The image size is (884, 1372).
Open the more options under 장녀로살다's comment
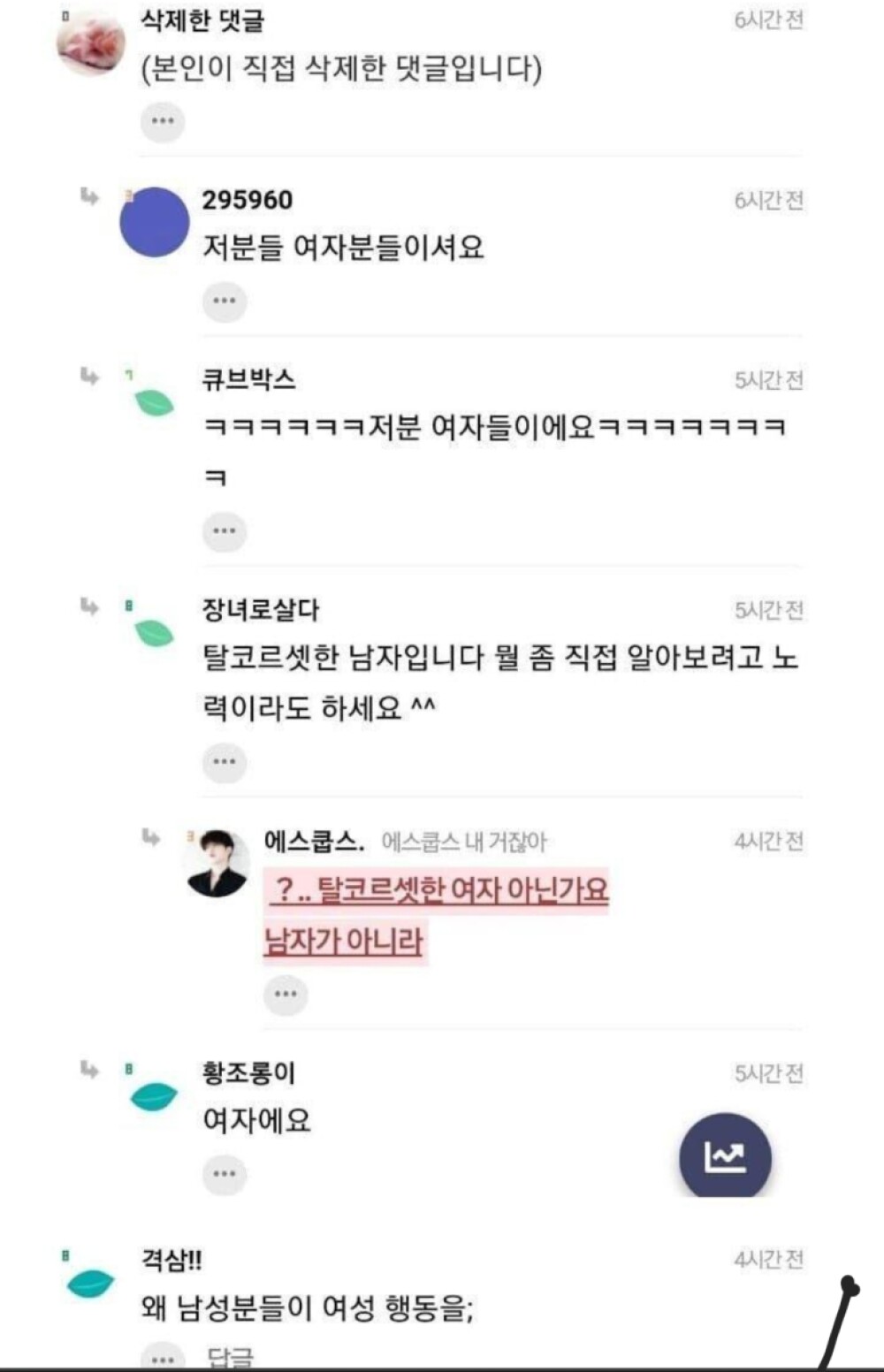coord(225,762)
